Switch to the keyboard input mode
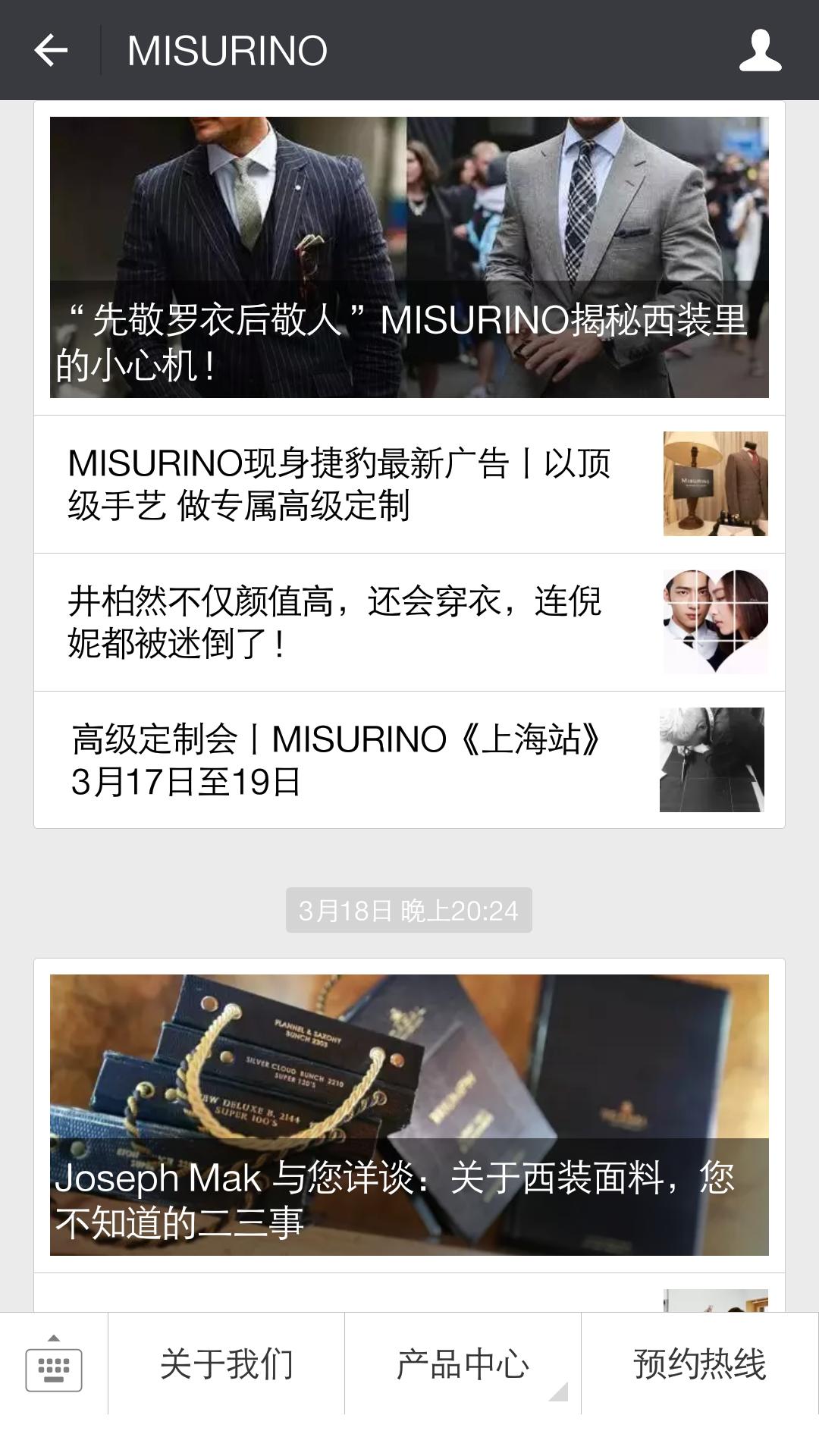819x1456 pixels. coord(54,1363)
